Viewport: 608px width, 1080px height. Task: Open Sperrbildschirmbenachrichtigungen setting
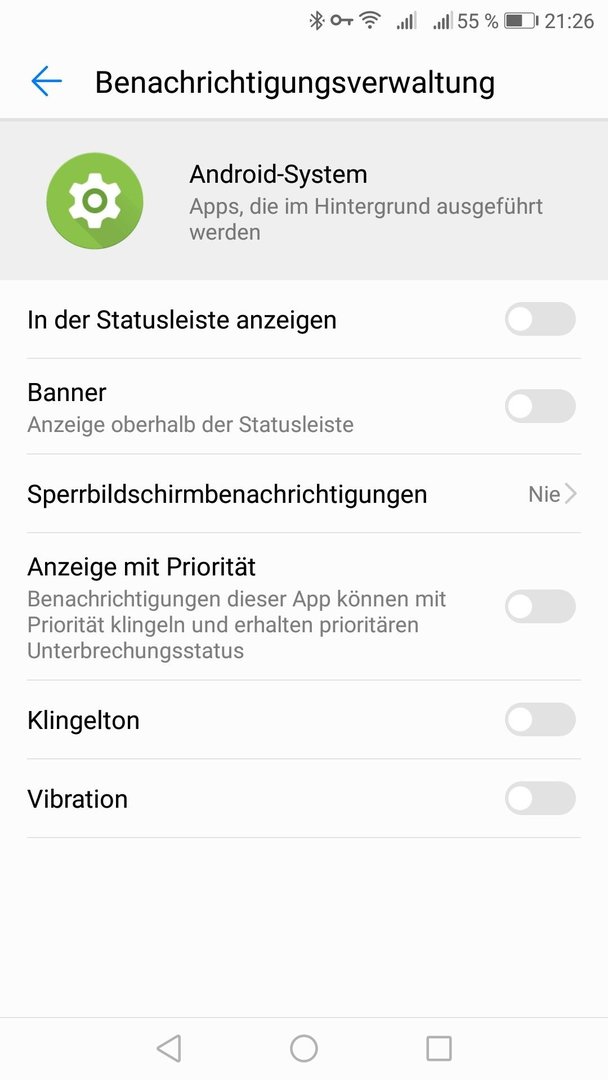304,494
